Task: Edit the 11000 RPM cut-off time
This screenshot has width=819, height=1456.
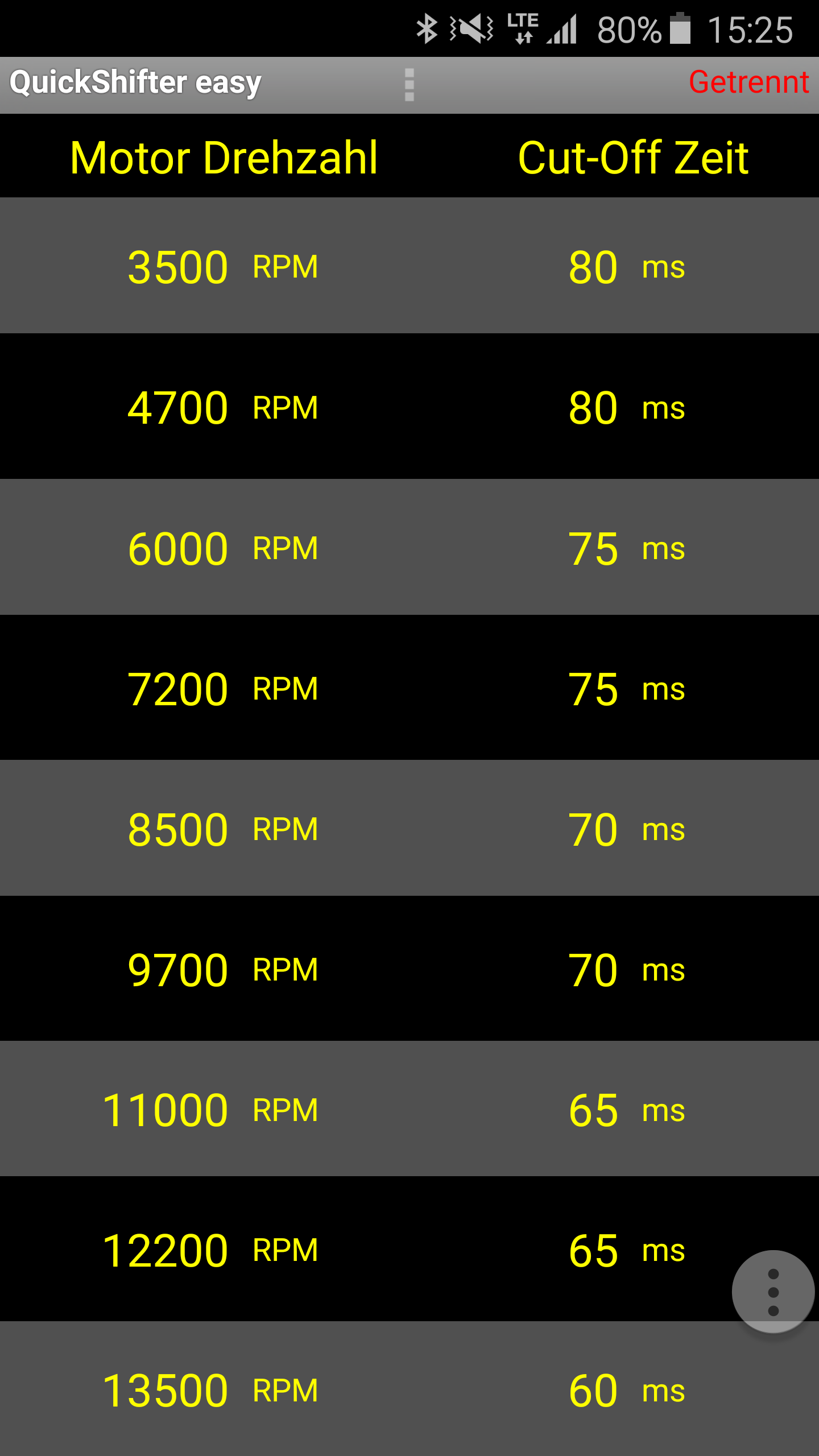Action: pyautogui.click(x=409, y=1109)
